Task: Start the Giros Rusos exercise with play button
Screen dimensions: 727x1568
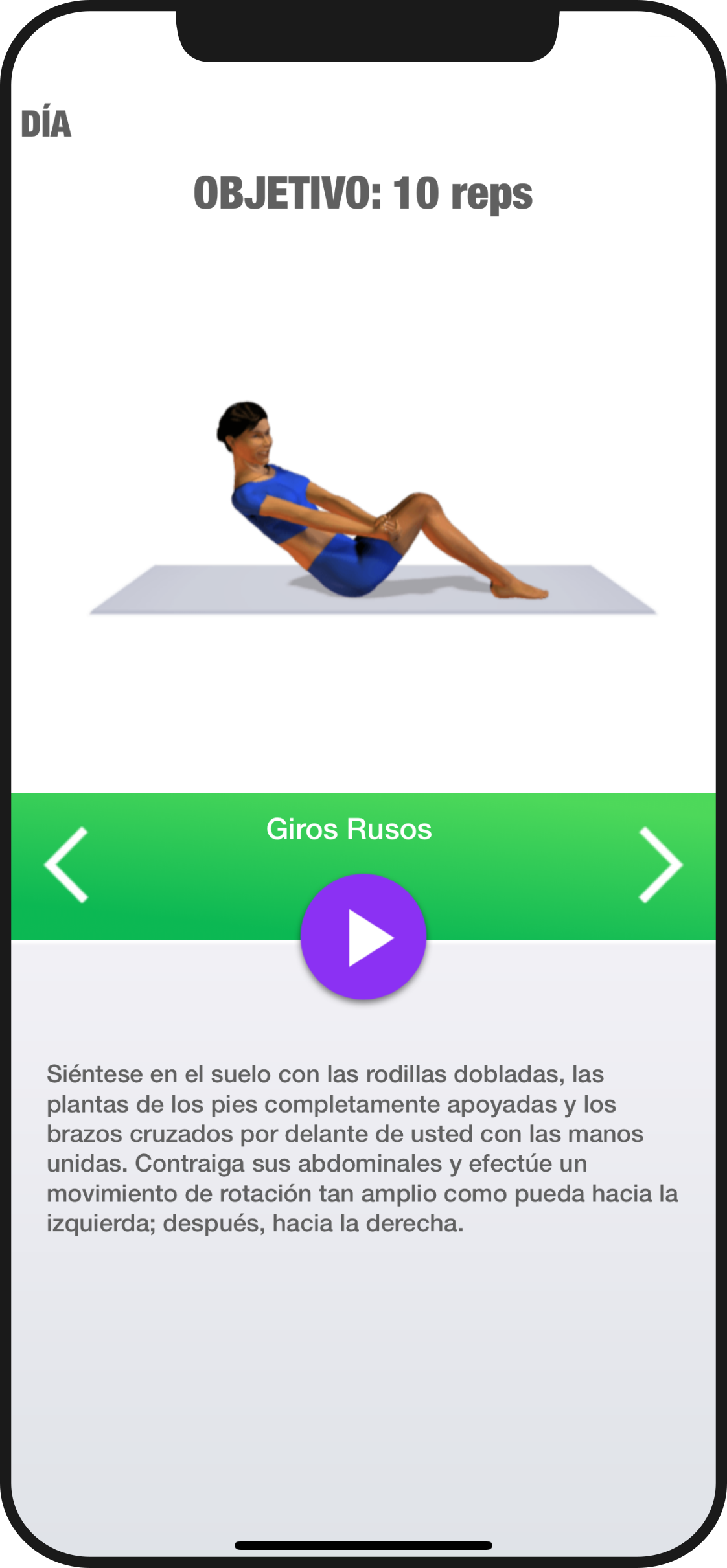Action: click(x=363, y=937)
